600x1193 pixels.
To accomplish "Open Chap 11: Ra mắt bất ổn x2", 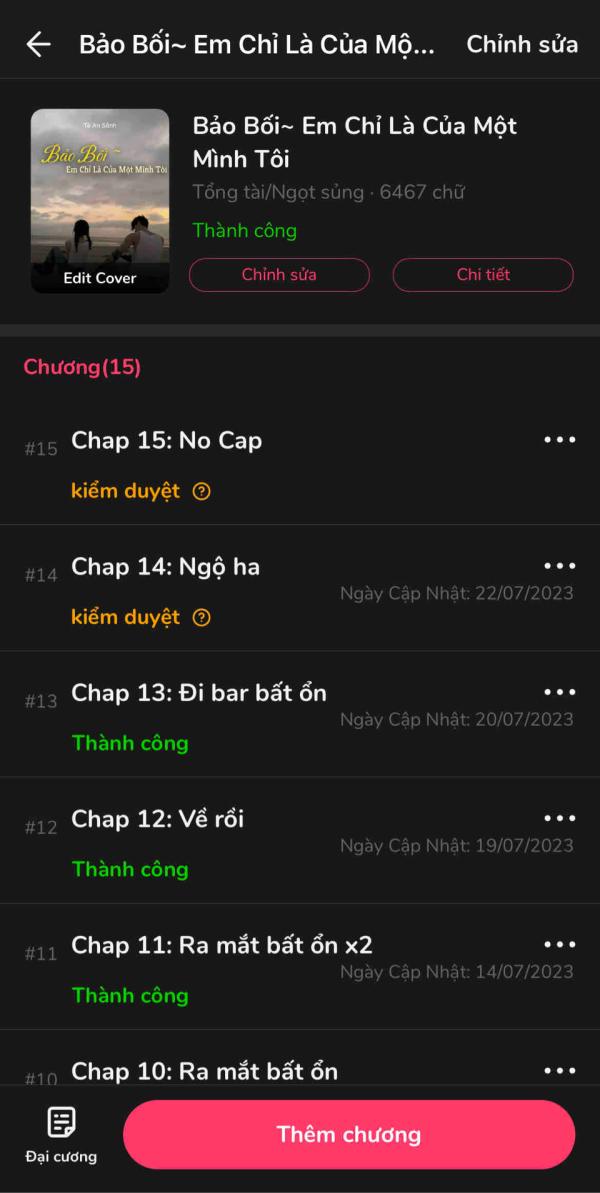I will (222, 945).
